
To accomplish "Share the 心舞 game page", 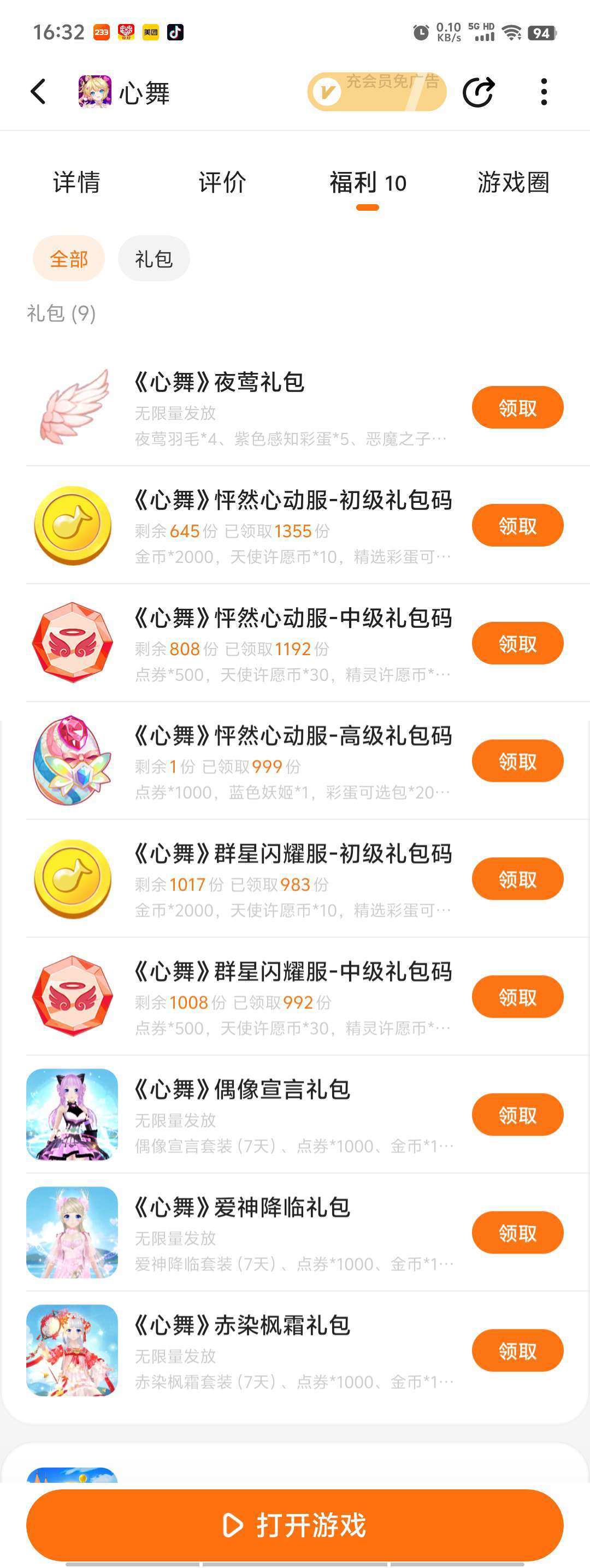I will pos(479,92).
